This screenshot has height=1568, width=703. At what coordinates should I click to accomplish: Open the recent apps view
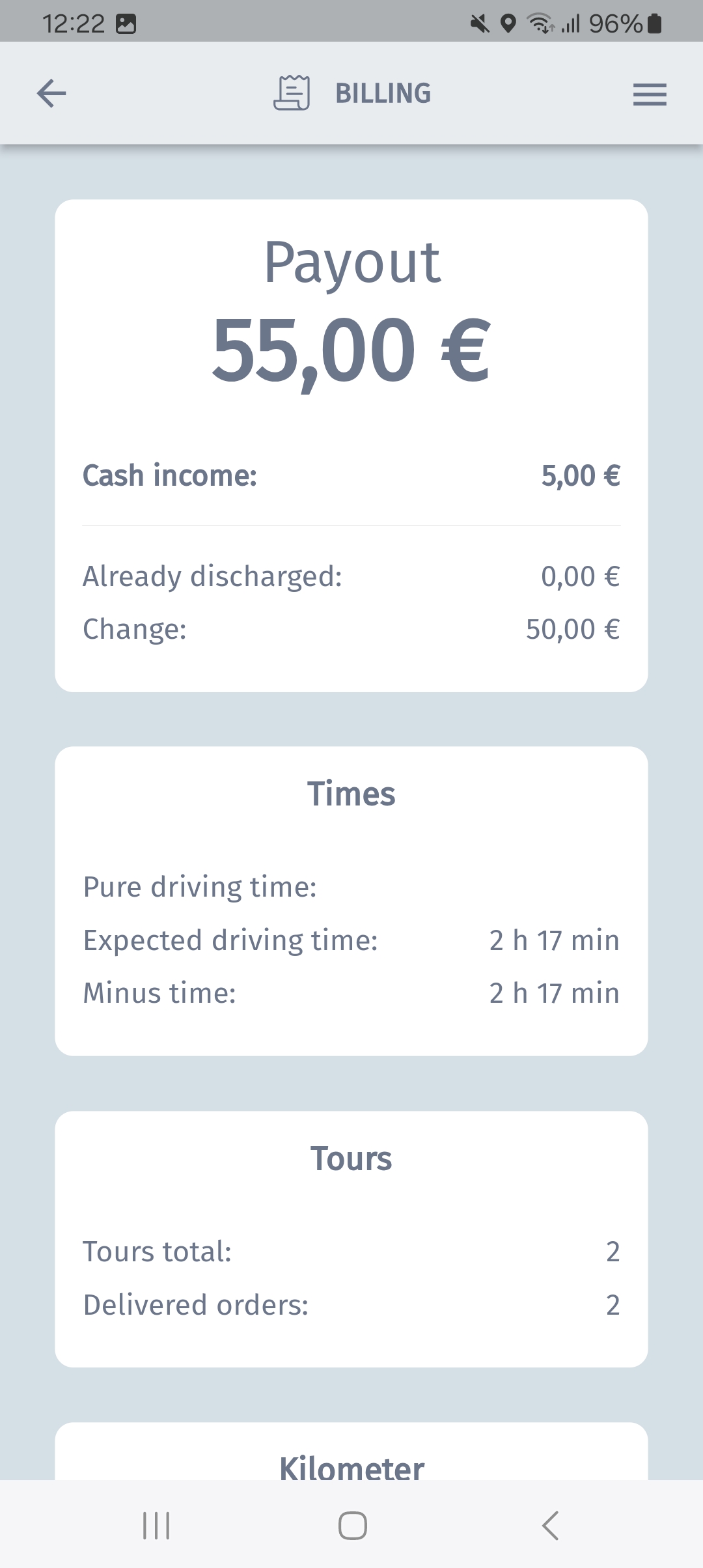click(156, 1525)
